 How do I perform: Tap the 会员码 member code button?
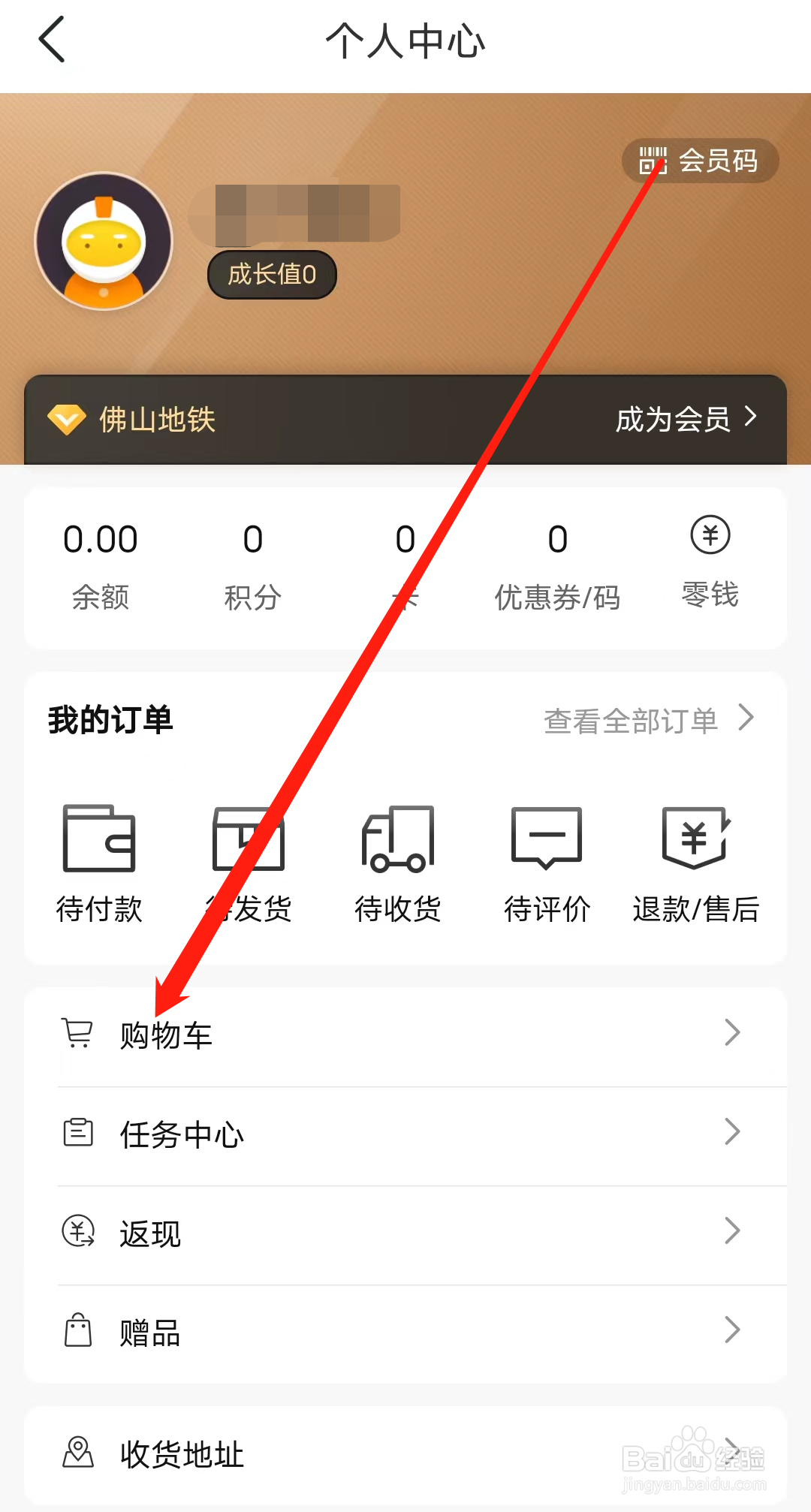click(700, 160)
